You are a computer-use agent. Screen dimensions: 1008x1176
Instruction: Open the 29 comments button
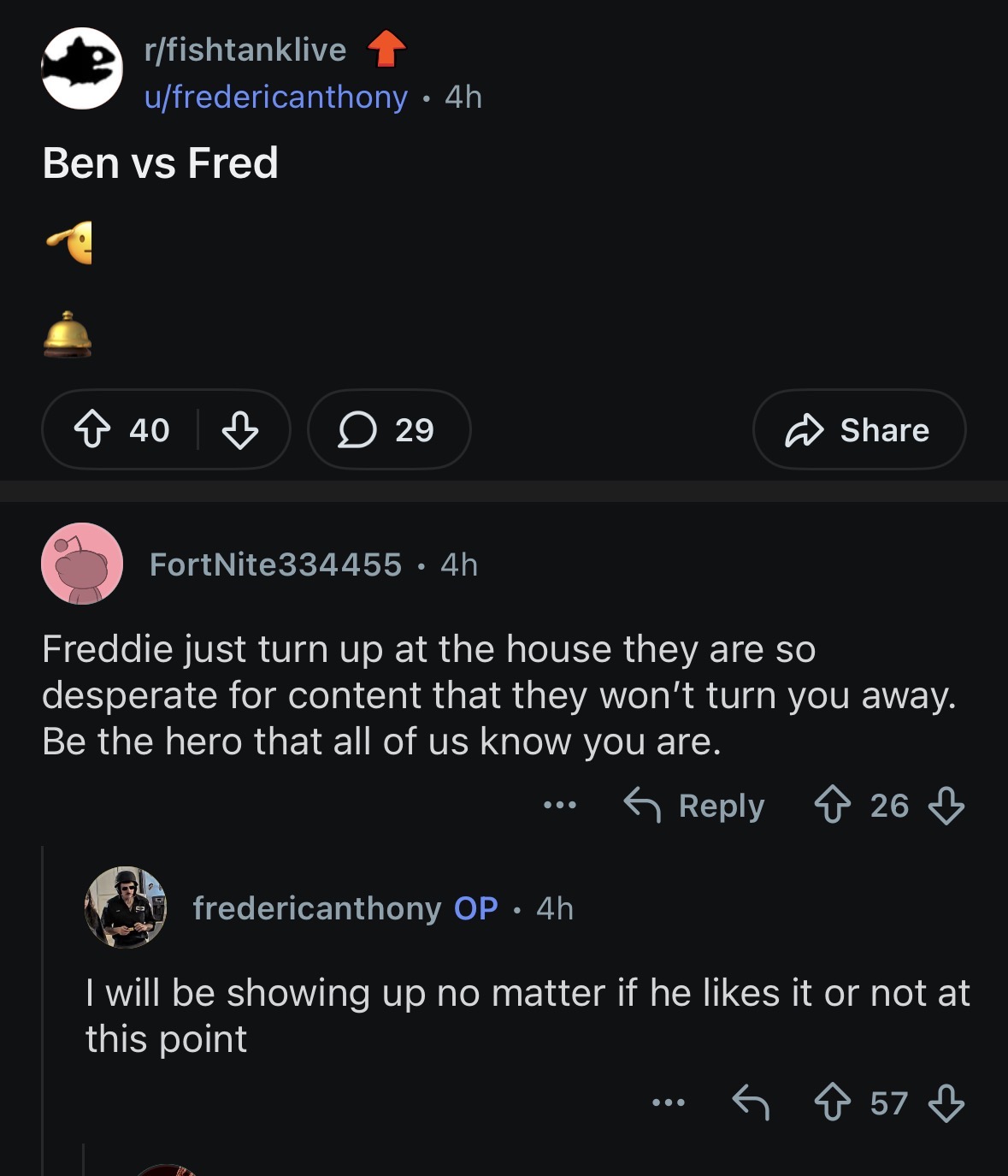pos(388,429)
